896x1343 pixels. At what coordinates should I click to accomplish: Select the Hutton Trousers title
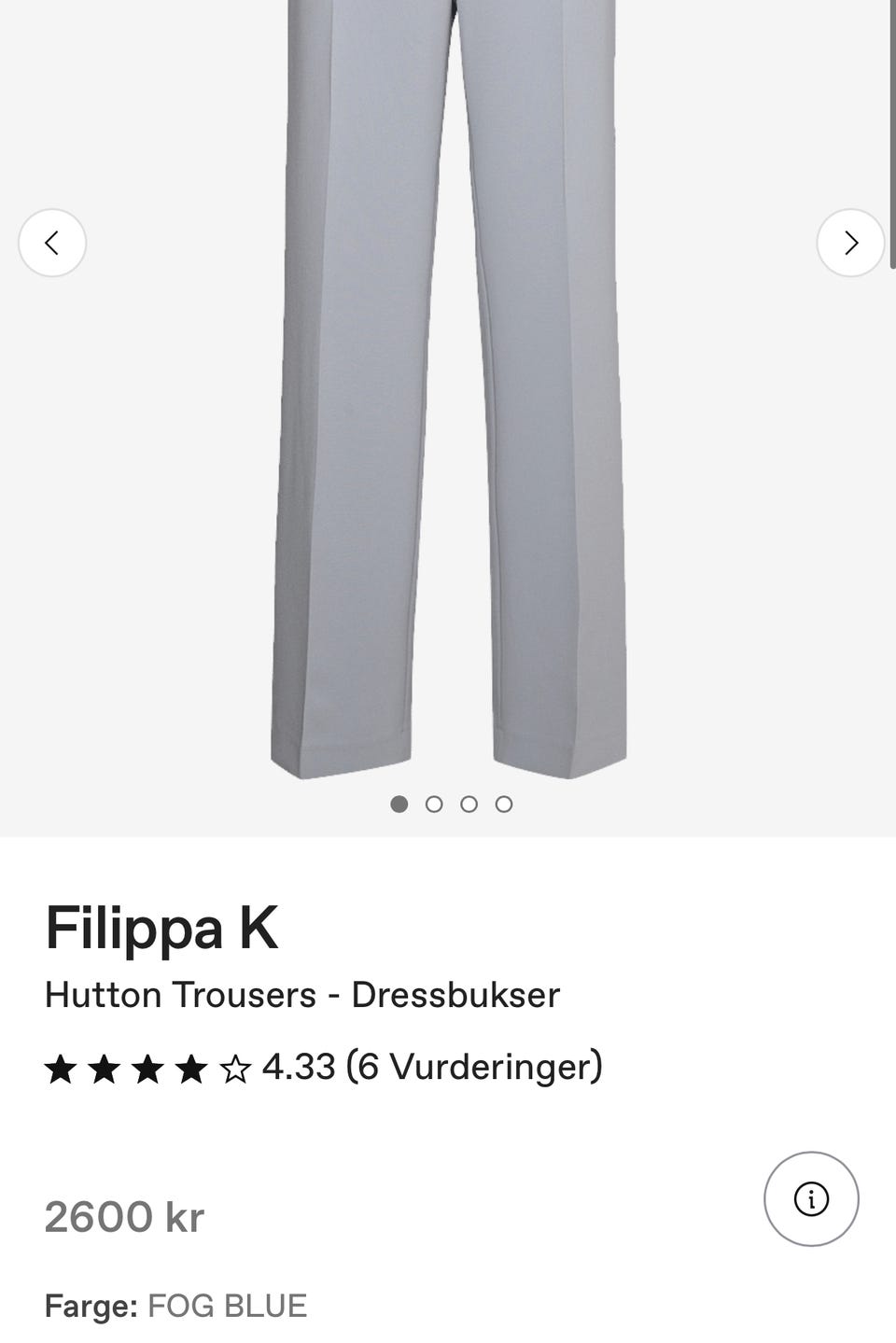pos(302,995)
